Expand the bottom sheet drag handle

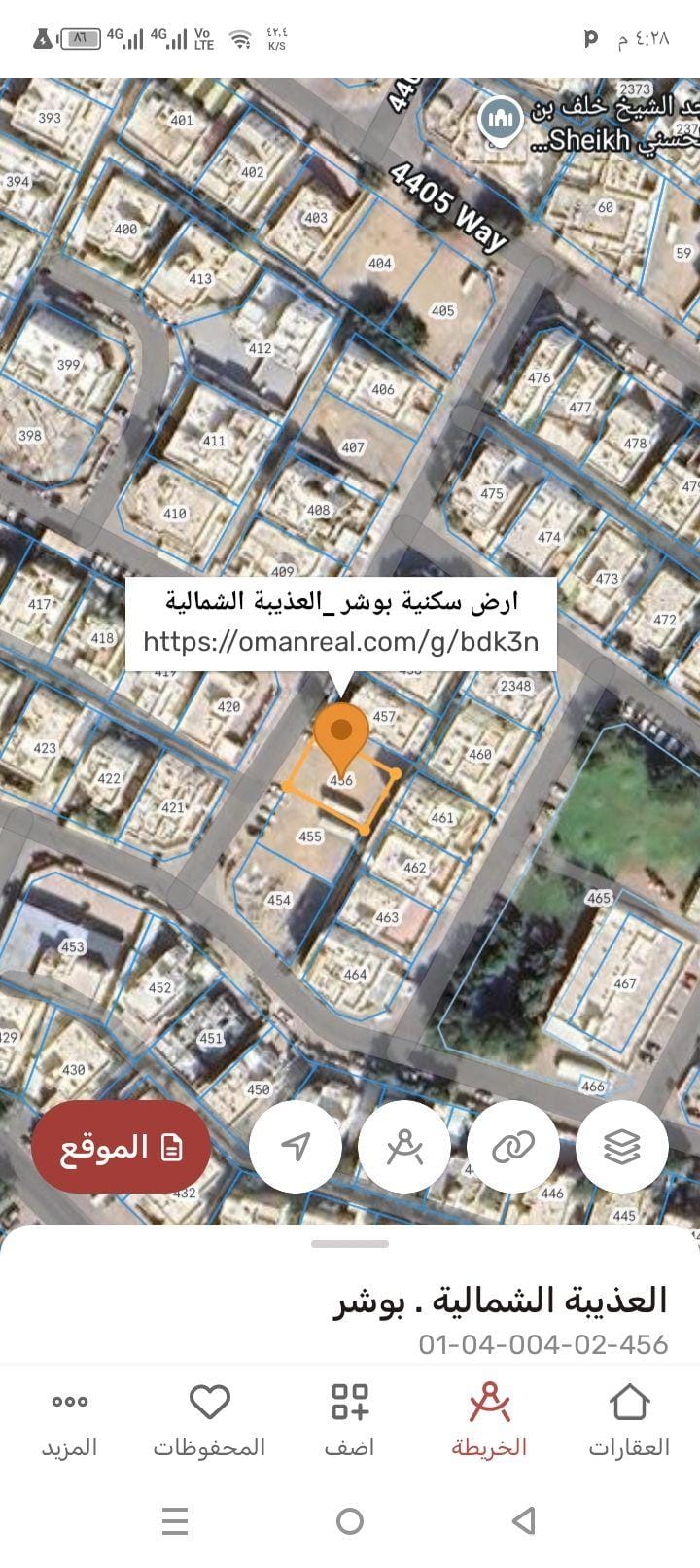350,1245
